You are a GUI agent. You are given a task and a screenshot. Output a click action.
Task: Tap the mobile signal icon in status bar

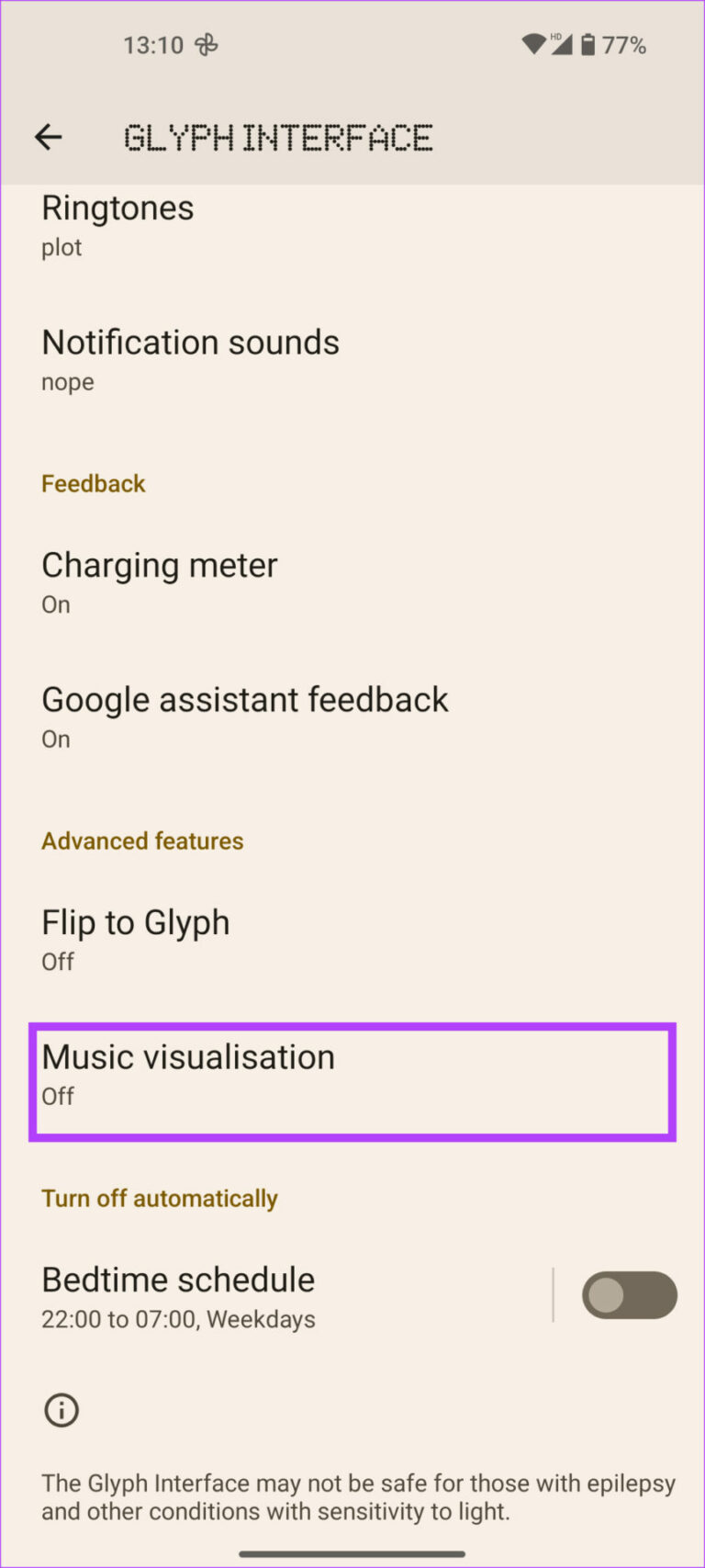564,44
